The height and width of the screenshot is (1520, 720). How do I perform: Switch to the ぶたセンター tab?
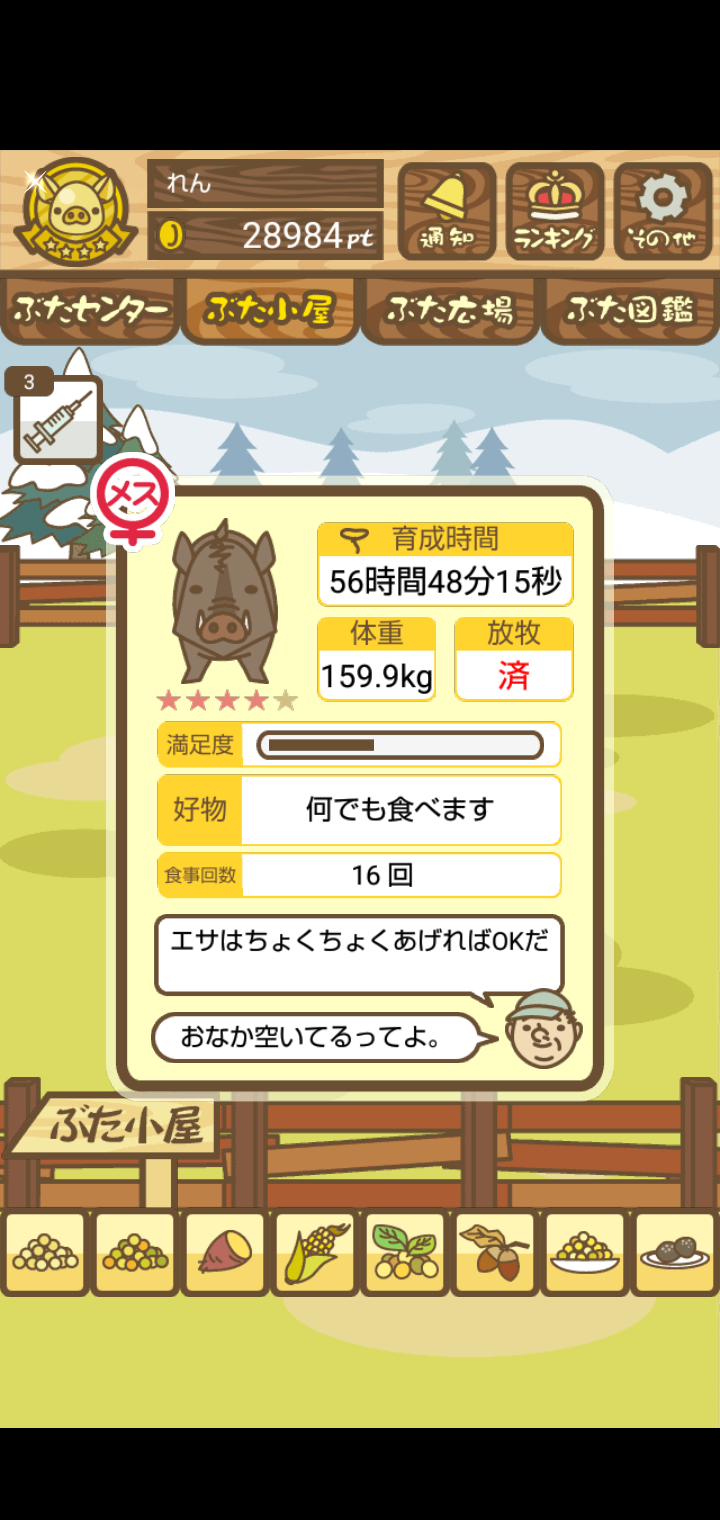tap(90, 310)
